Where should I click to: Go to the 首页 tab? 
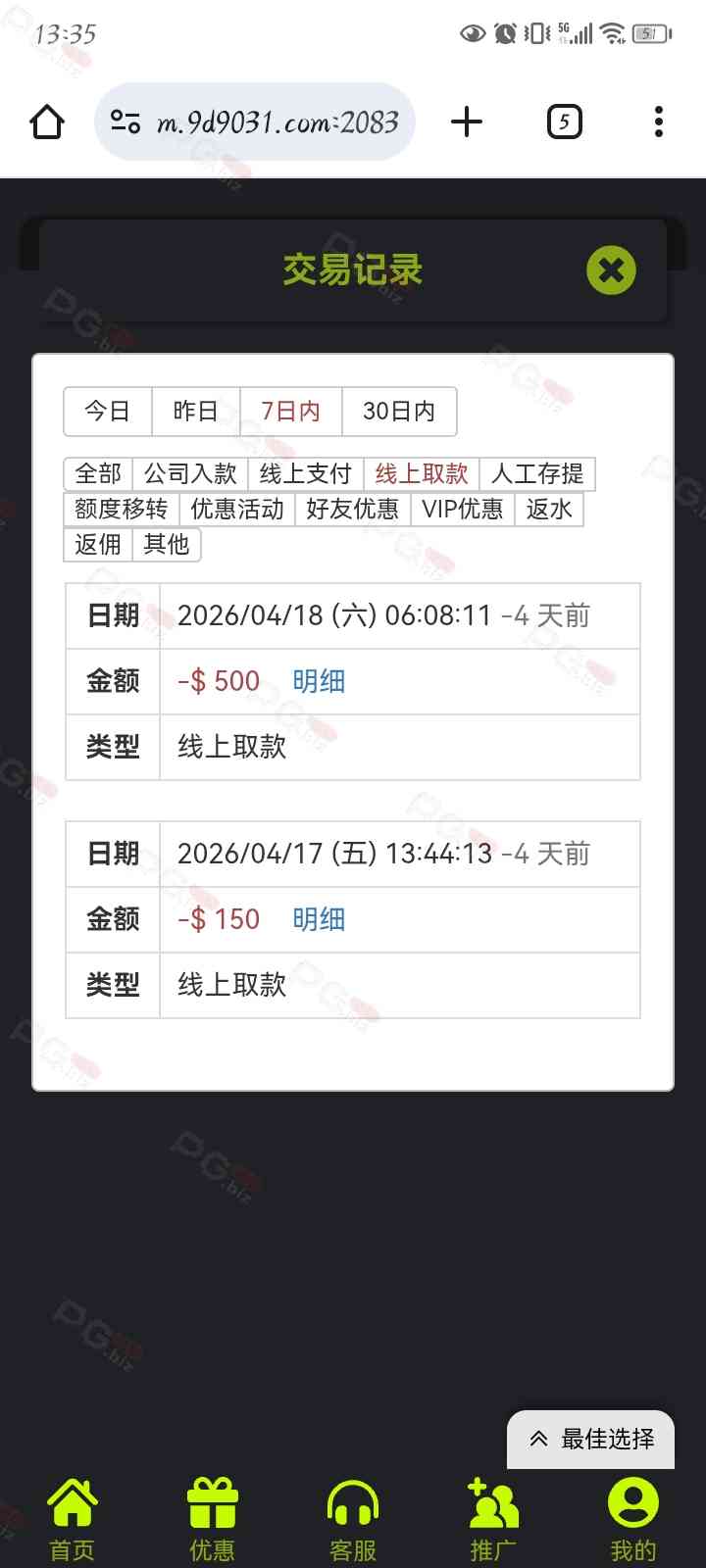pos(73,1519)
